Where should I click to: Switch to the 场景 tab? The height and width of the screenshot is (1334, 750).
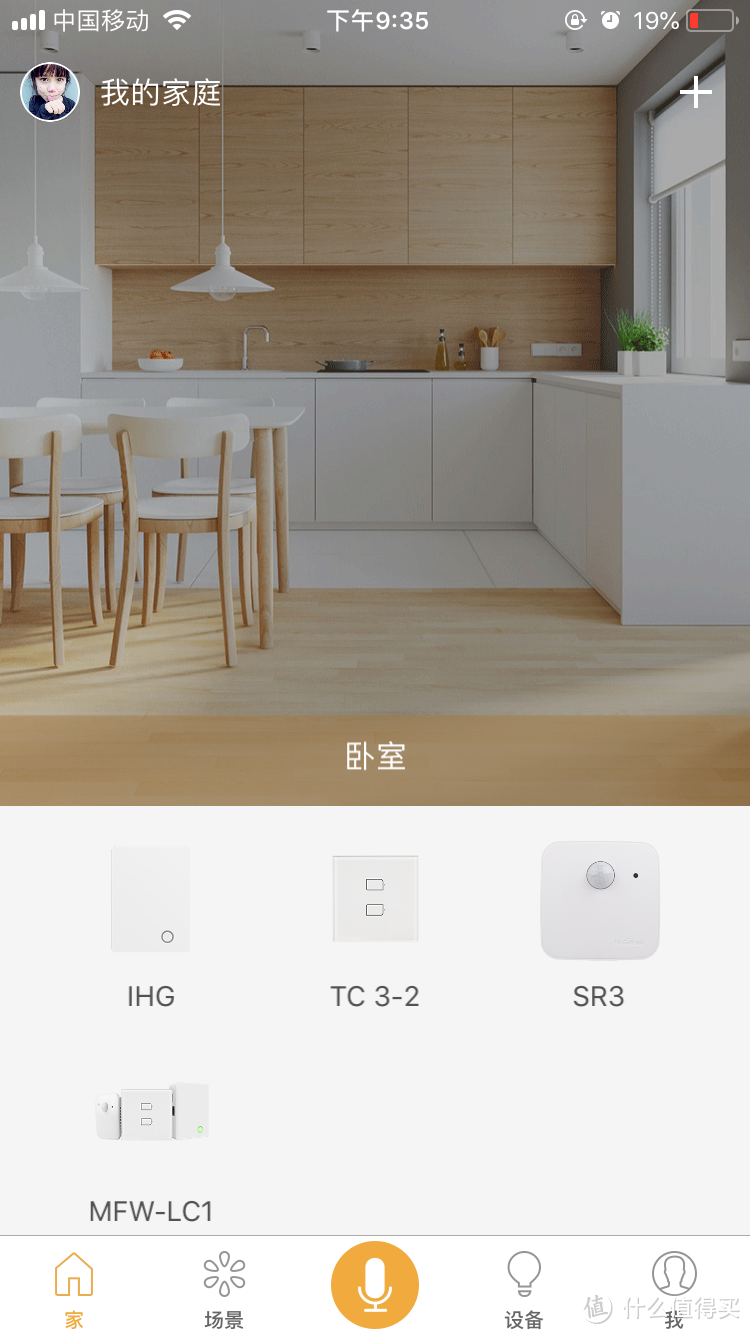(x=224, y=1290)
